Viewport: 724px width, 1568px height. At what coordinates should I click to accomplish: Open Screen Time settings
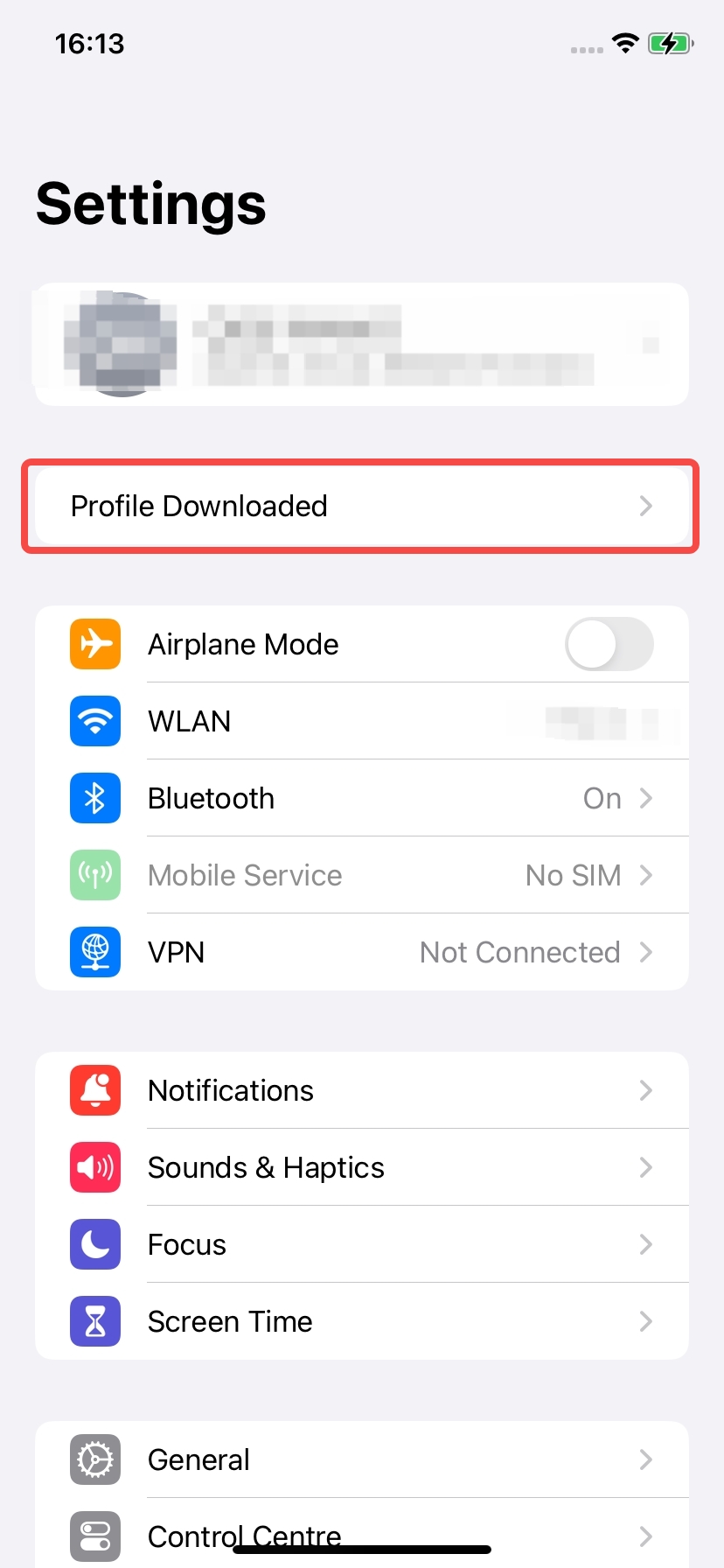tap(362, 1321)
